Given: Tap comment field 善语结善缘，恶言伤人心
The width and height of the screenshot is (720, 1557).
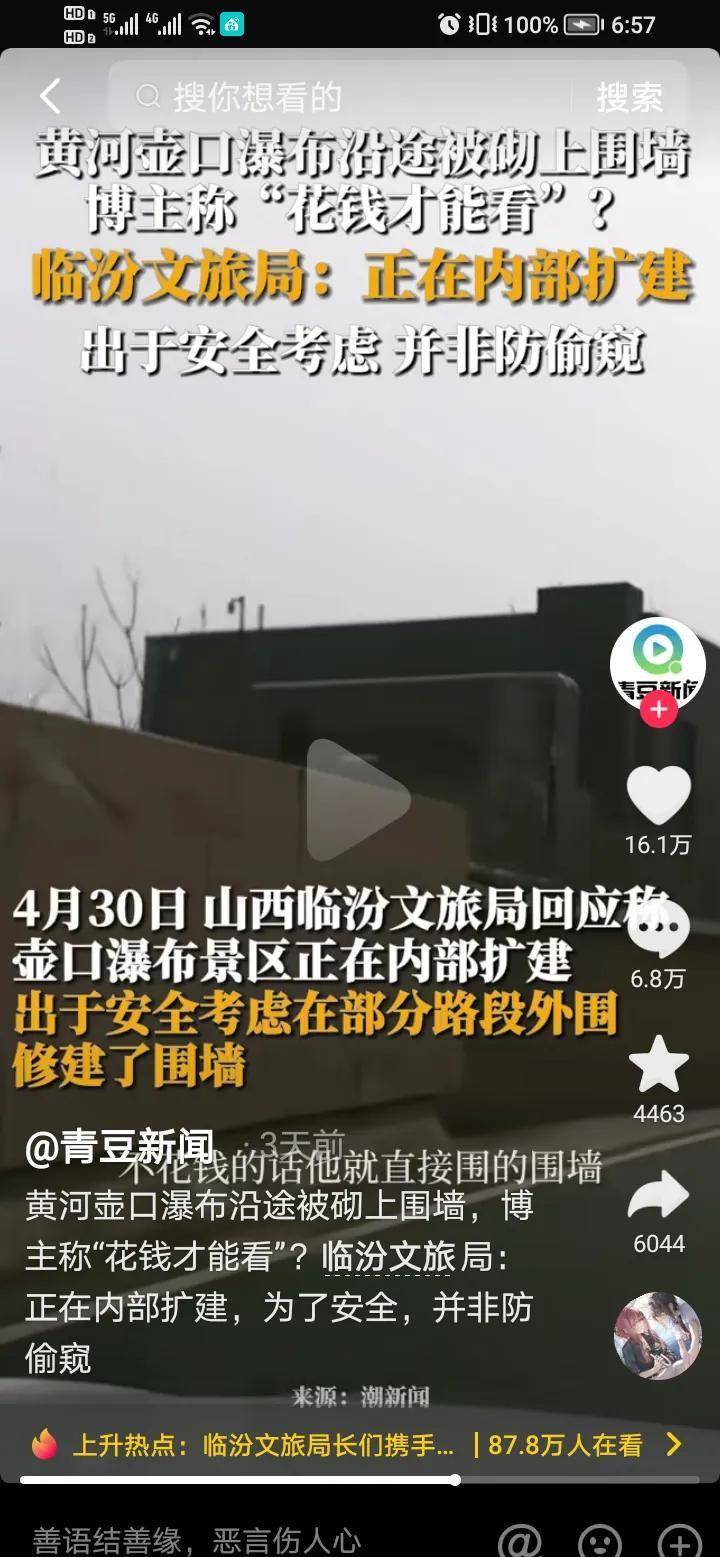Looking at the screenshot, I should tap(200, 1539).
